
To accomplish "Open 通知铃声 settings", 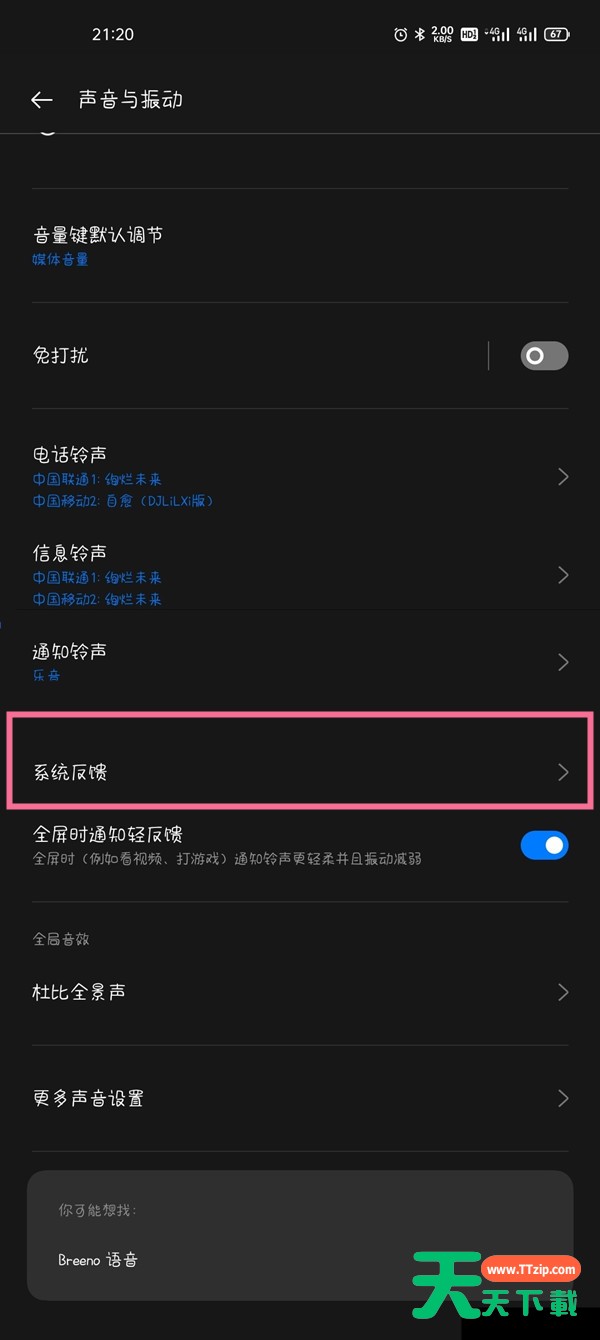I will coord(300,662).
